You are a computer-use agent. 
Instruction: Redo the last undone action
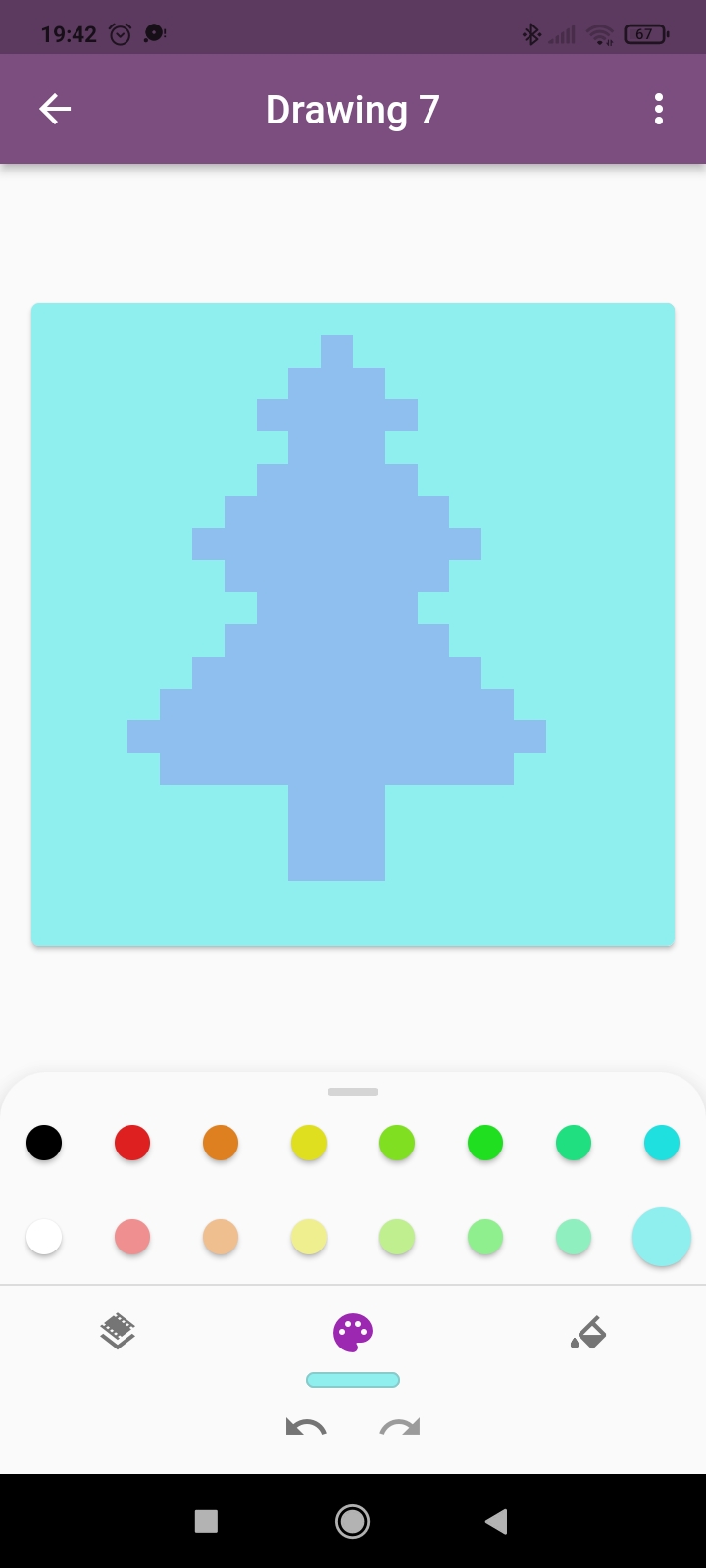[x=400, y=1427]
